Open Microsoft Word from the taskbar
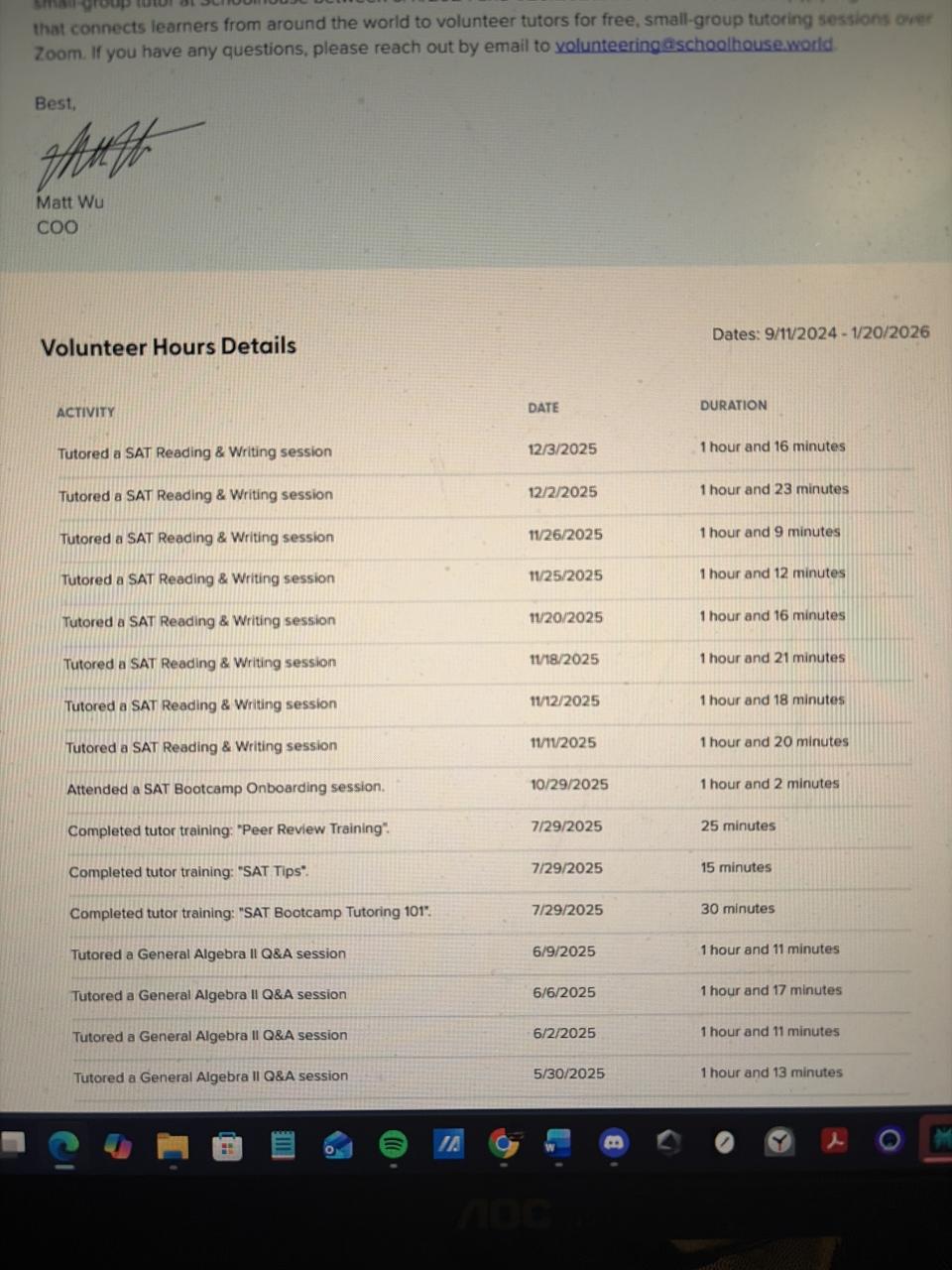The height and width of the screenshot is (1270, 952). 557,1144
